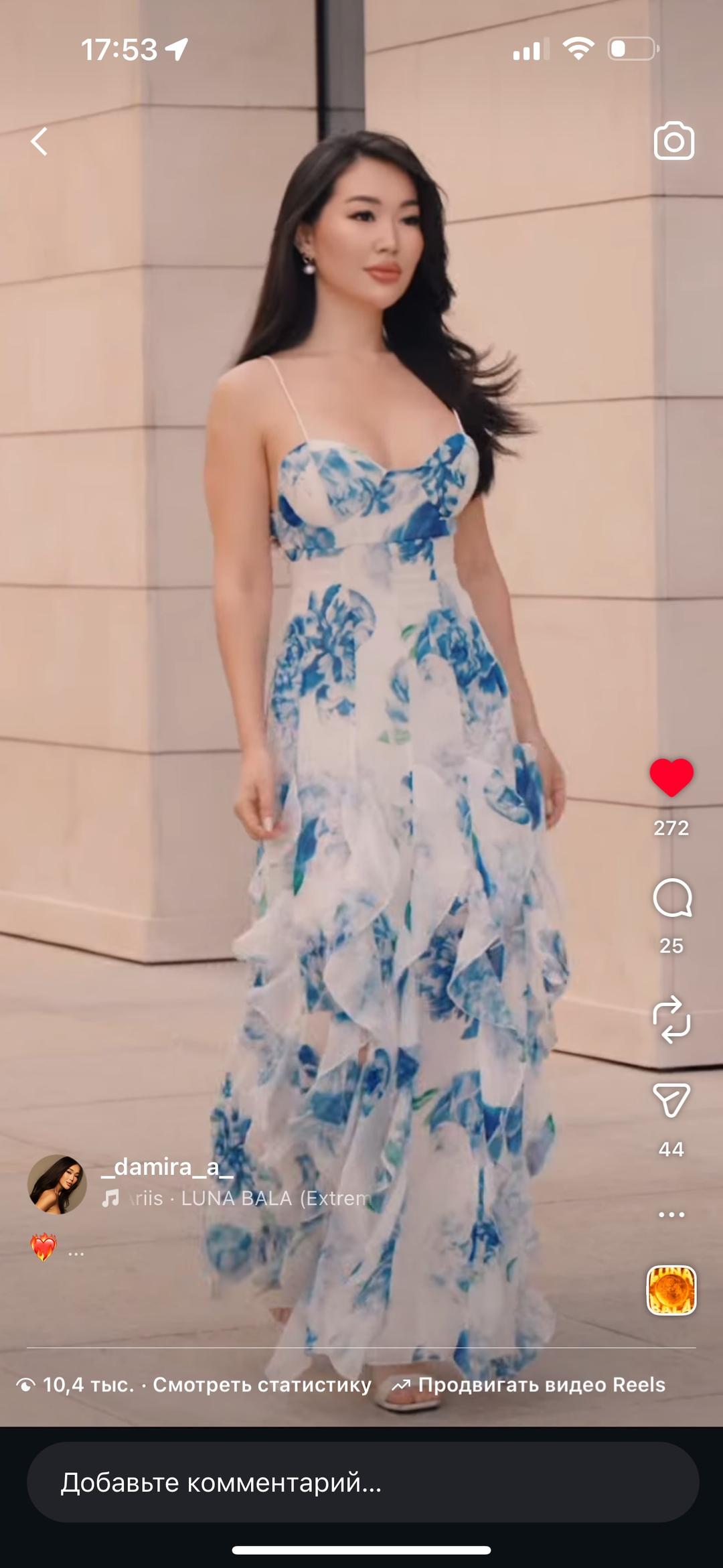Share the reel via paper plane icon

pos(671,1100)
